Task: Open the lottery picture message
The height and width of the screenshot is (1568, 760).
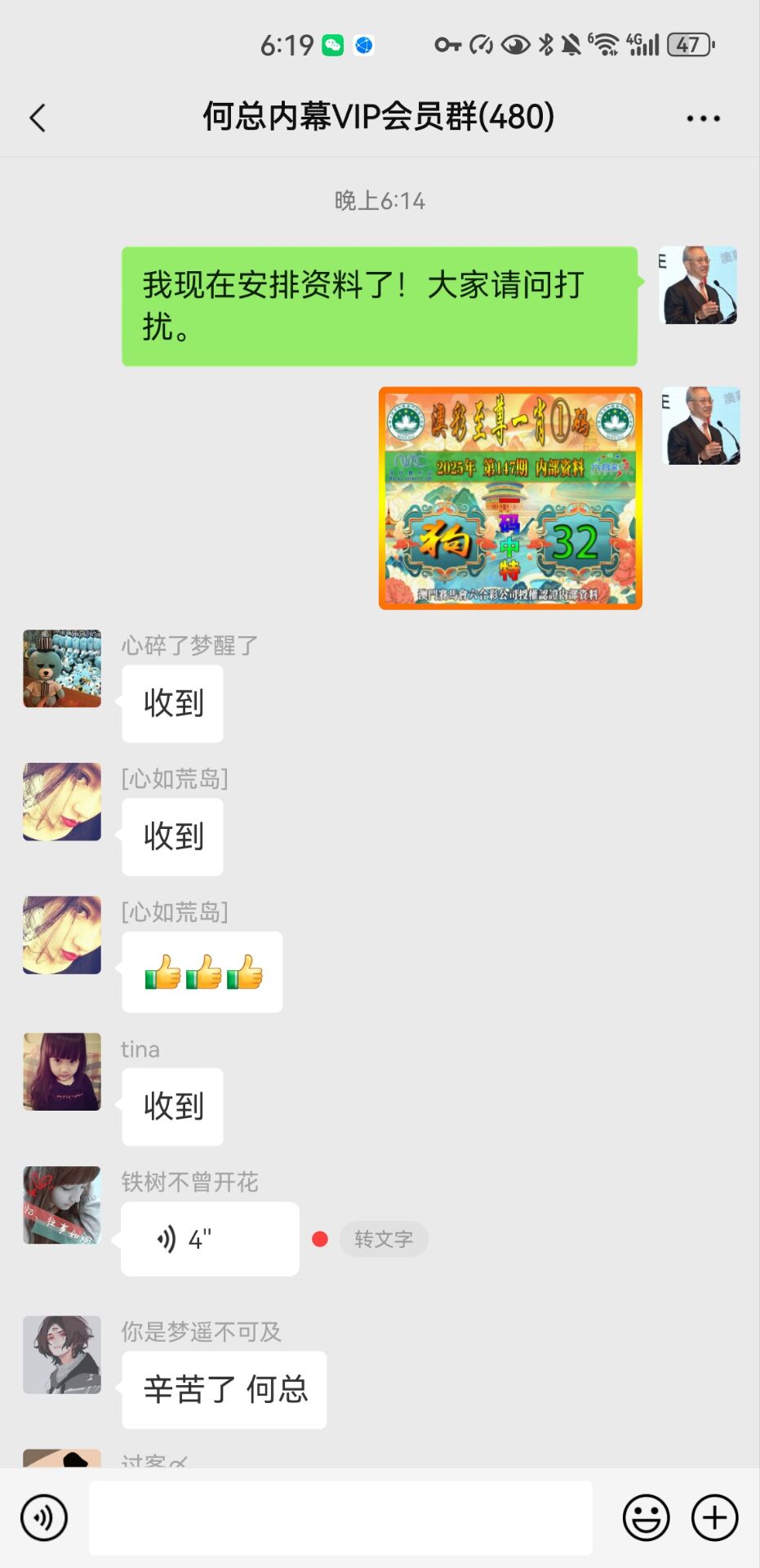Action: click(x=510, y=498)
